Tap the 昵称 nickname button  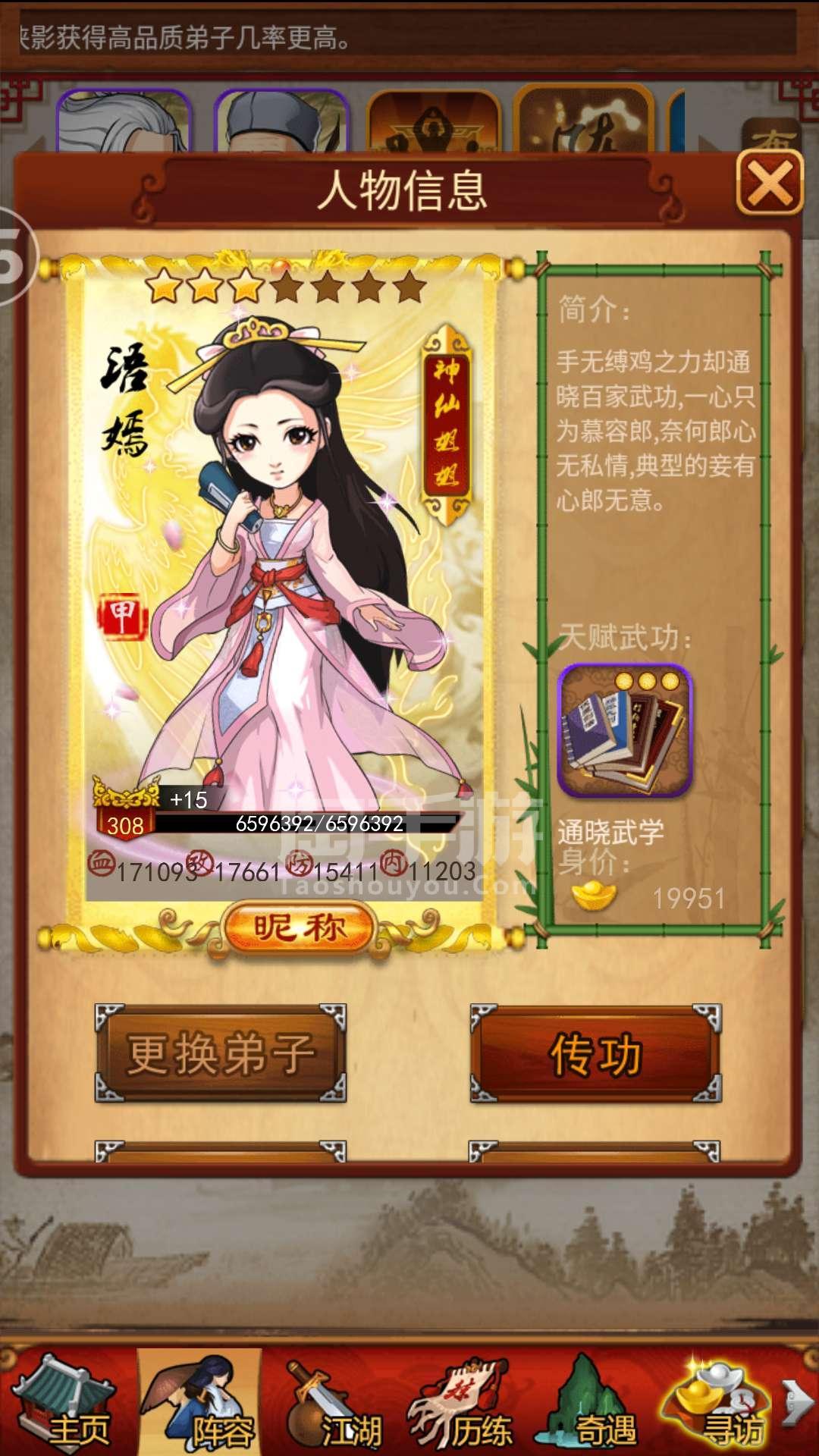[x=299, y=927]
